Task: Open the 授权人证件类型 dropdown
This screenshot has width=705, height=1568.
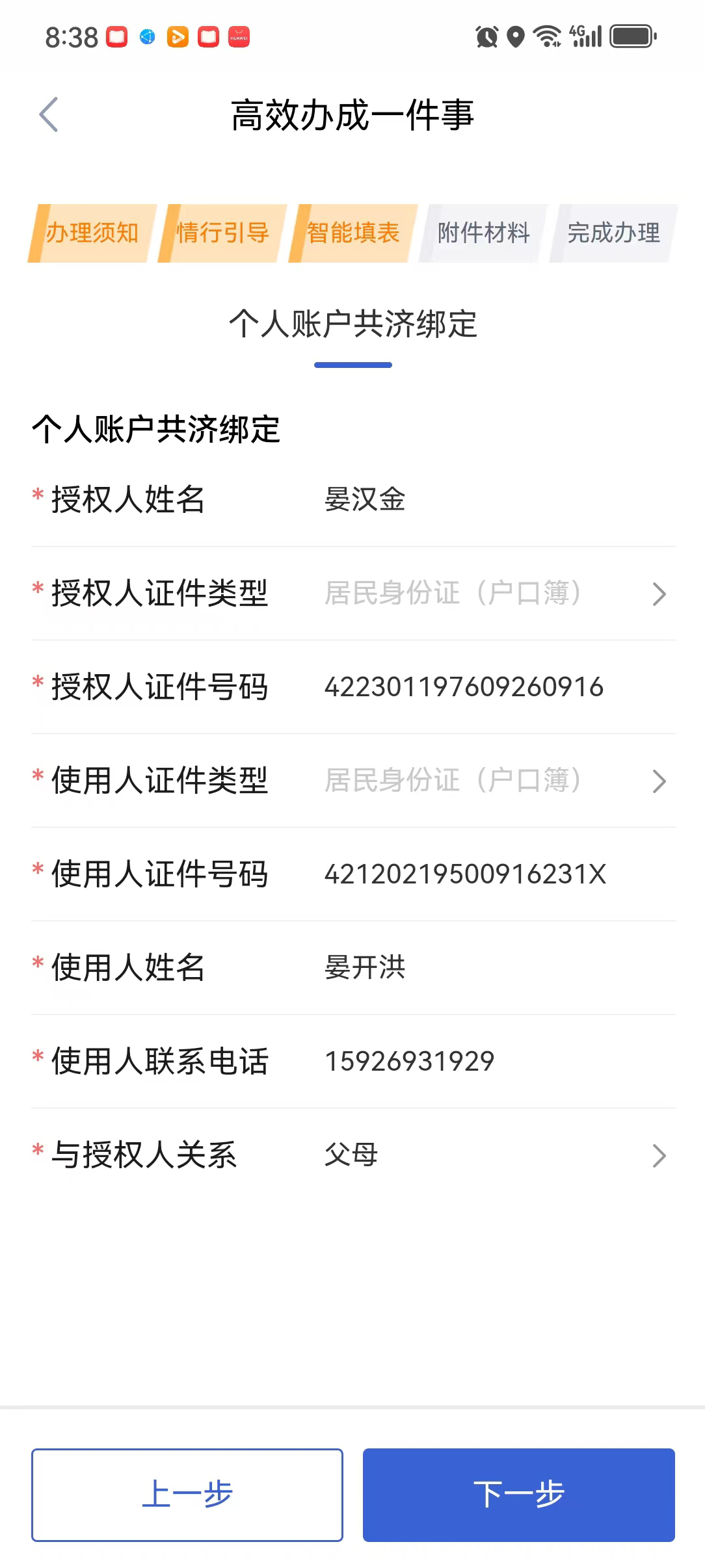Action: pyautogui.click(x=494, y=594)
